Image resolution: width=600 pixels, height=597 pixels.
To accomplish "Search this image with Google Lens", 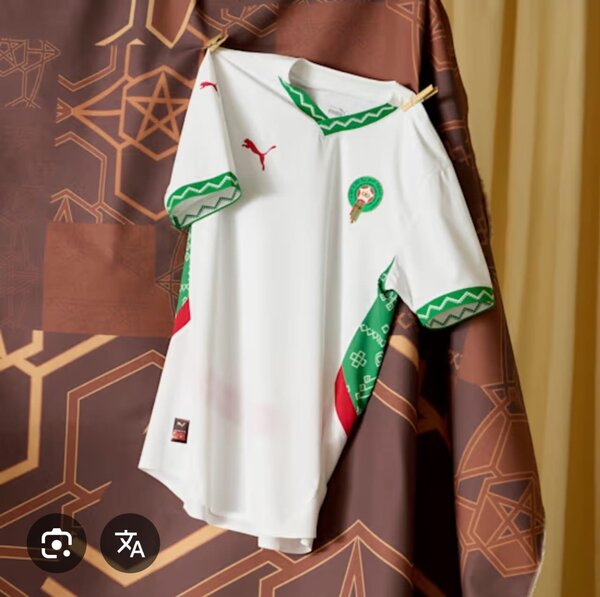I will click(56, 543).
